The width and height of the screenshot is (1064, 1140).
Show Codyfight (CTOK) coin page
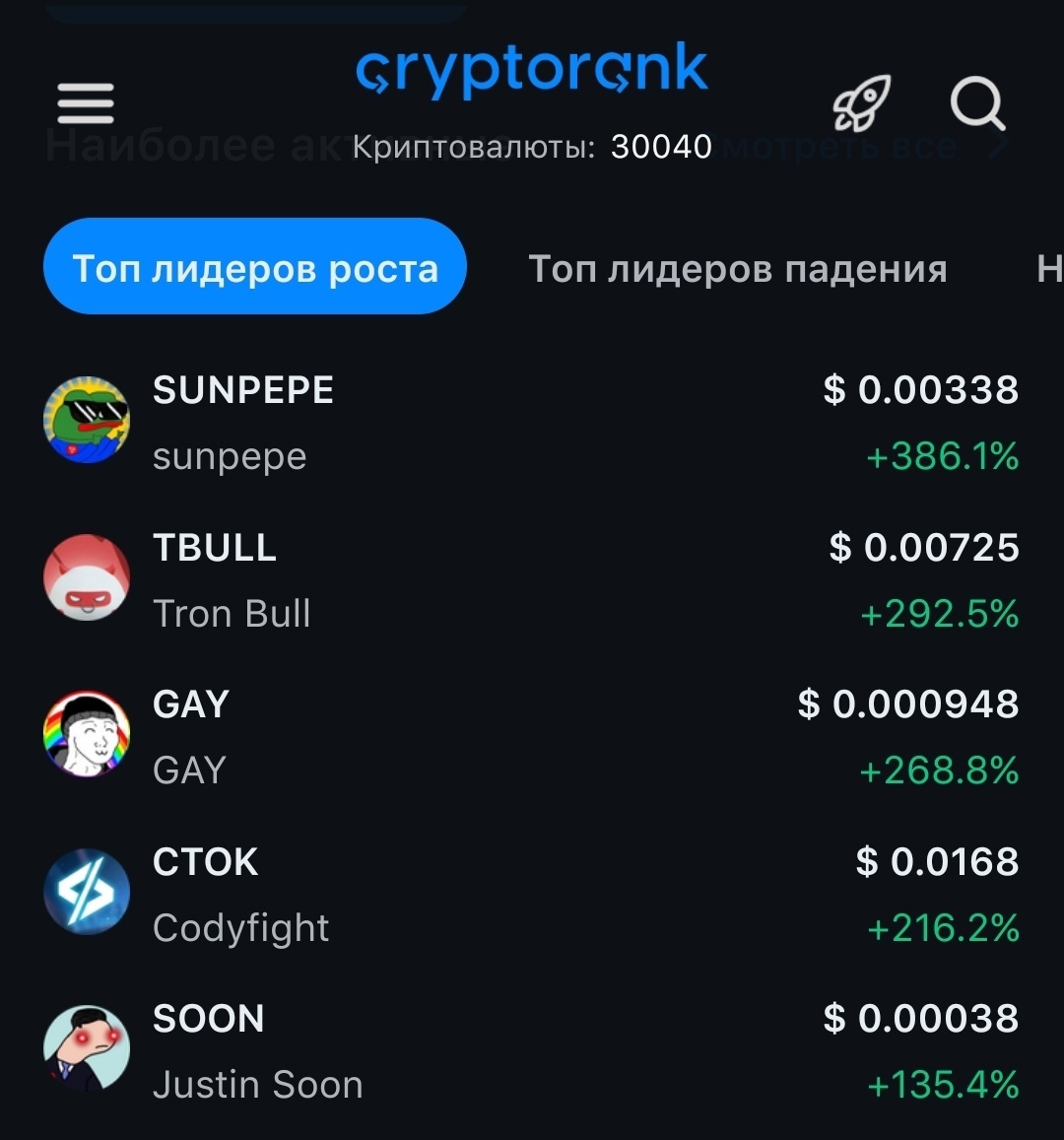(532, 894)
